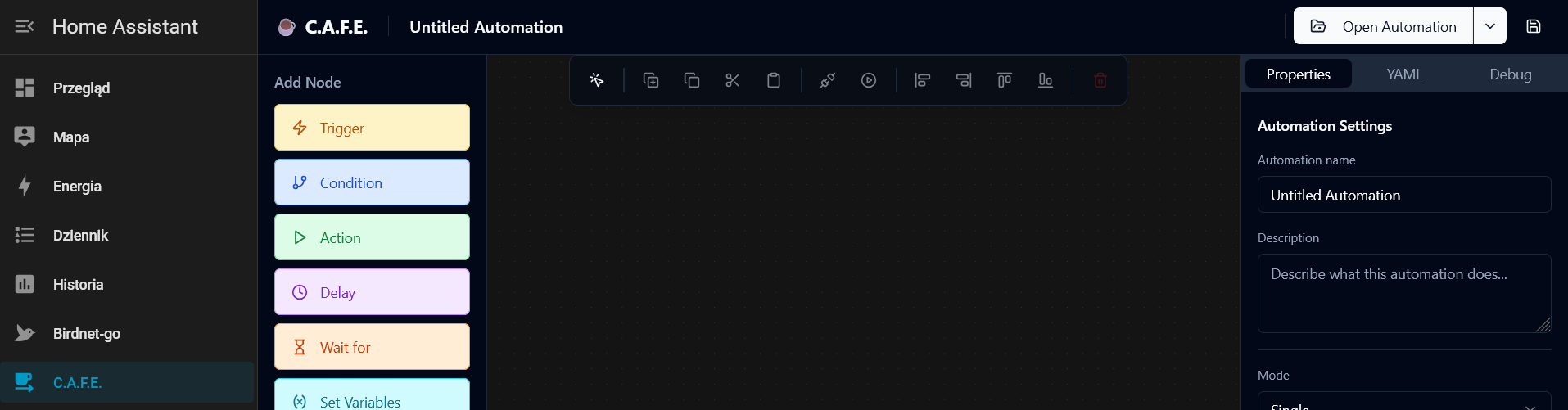
Task: Add a Wait for node
Action: [x=372, y=347]
